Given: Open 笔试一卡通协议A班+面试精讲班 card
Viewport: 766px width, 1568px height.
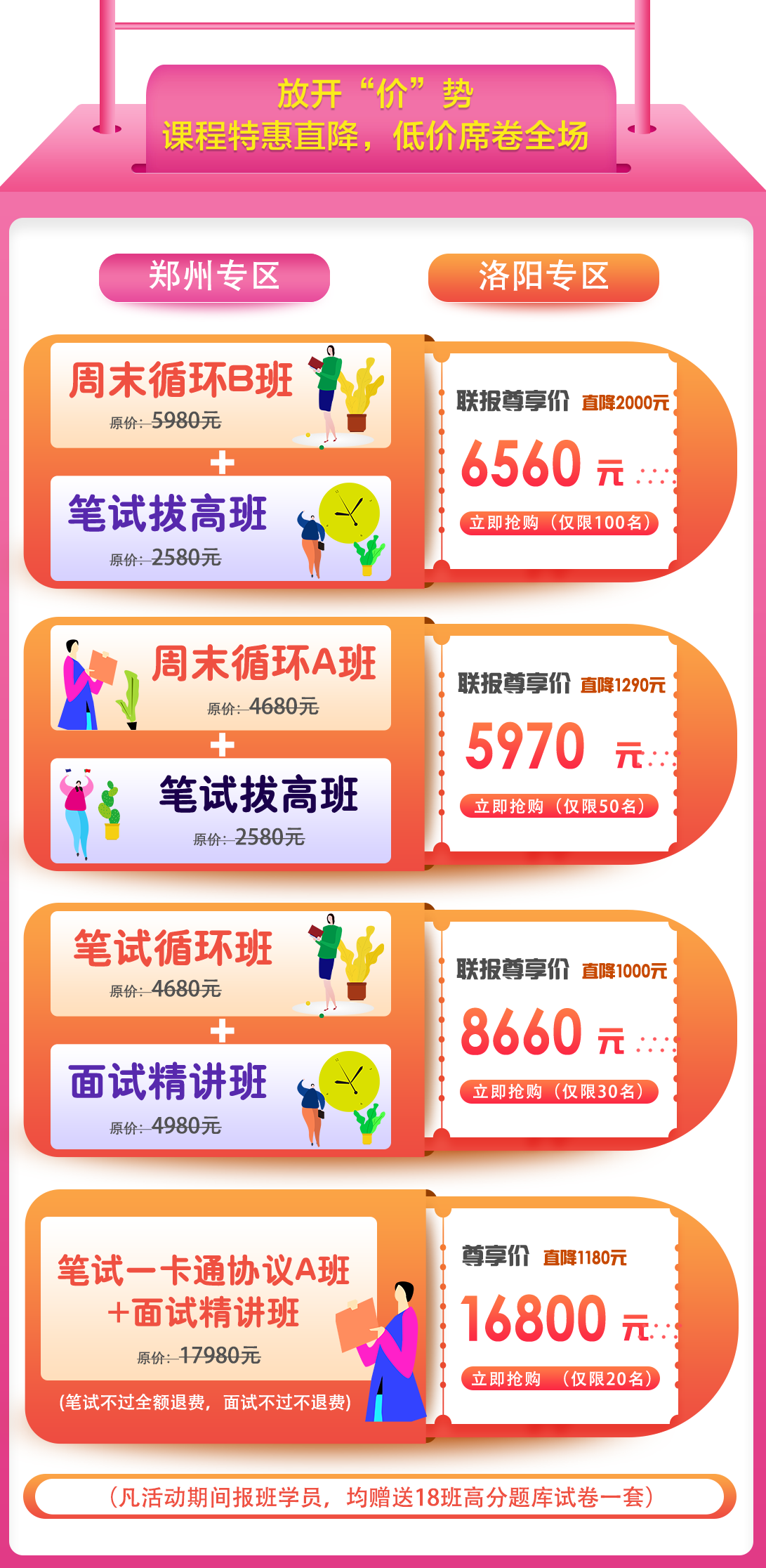Looking at the screenshot, I should [x=209, y=1298].
